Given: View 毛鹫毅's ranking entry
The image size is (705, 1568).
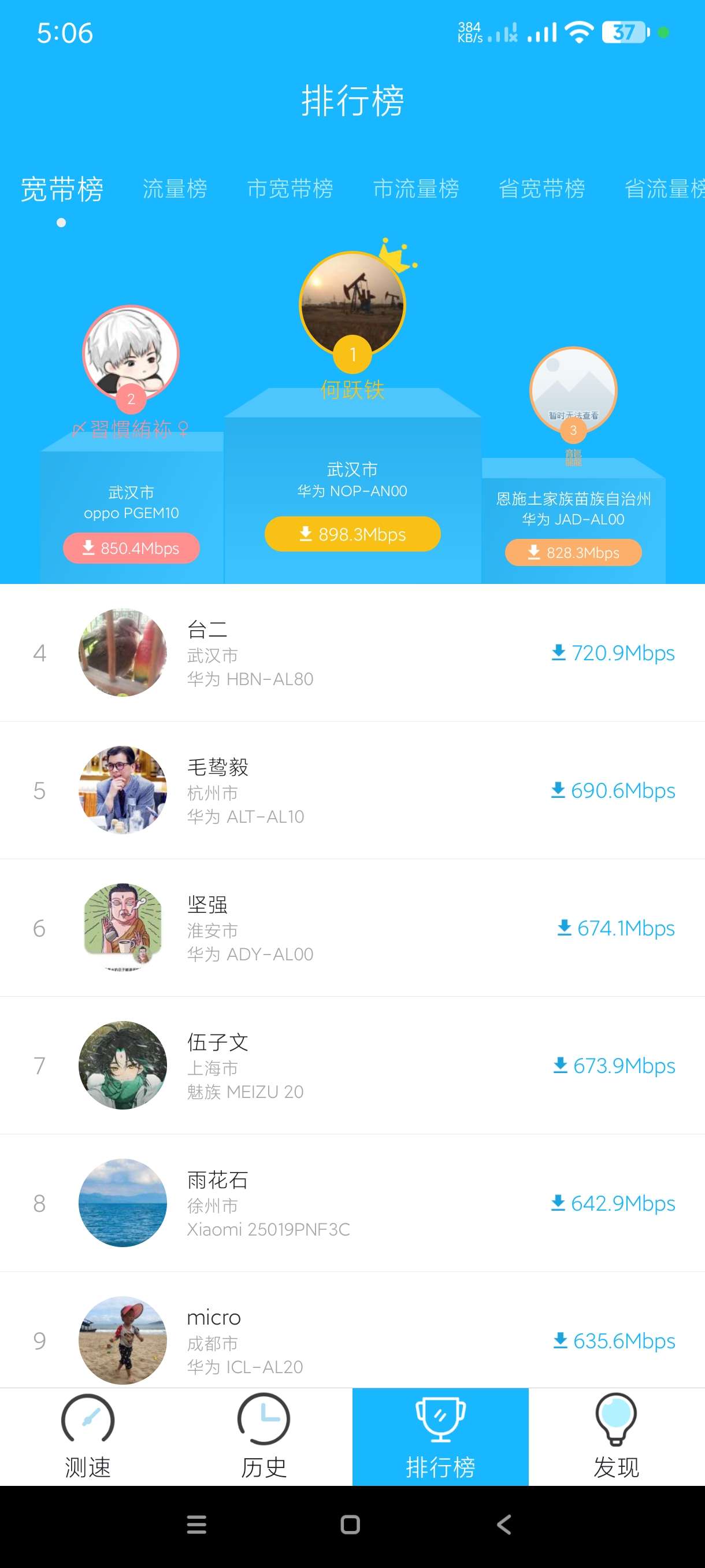Looking at the screenshot, I should [x=352, y=791].
